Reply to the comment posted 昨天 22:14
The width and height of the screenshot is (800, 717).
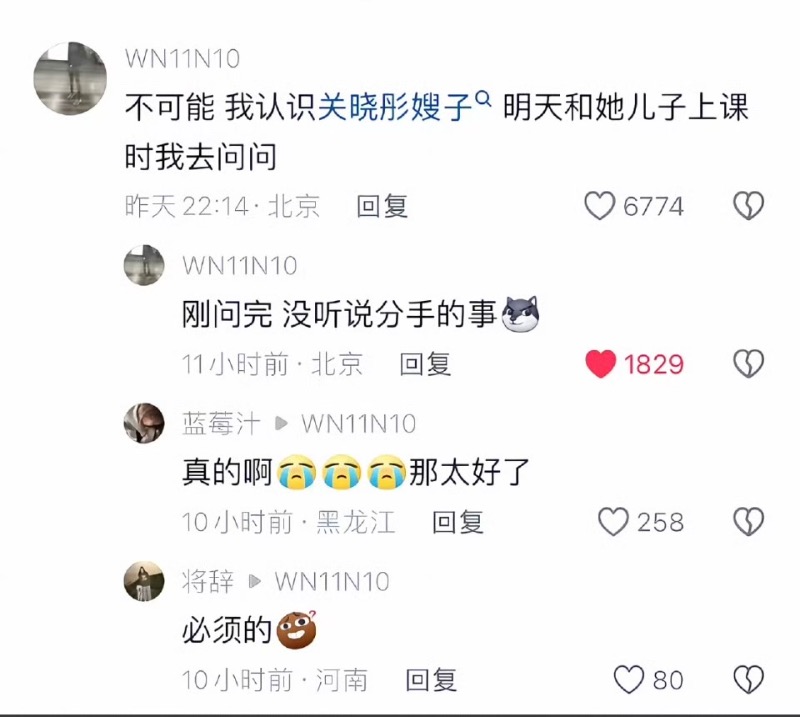point(383,207)
